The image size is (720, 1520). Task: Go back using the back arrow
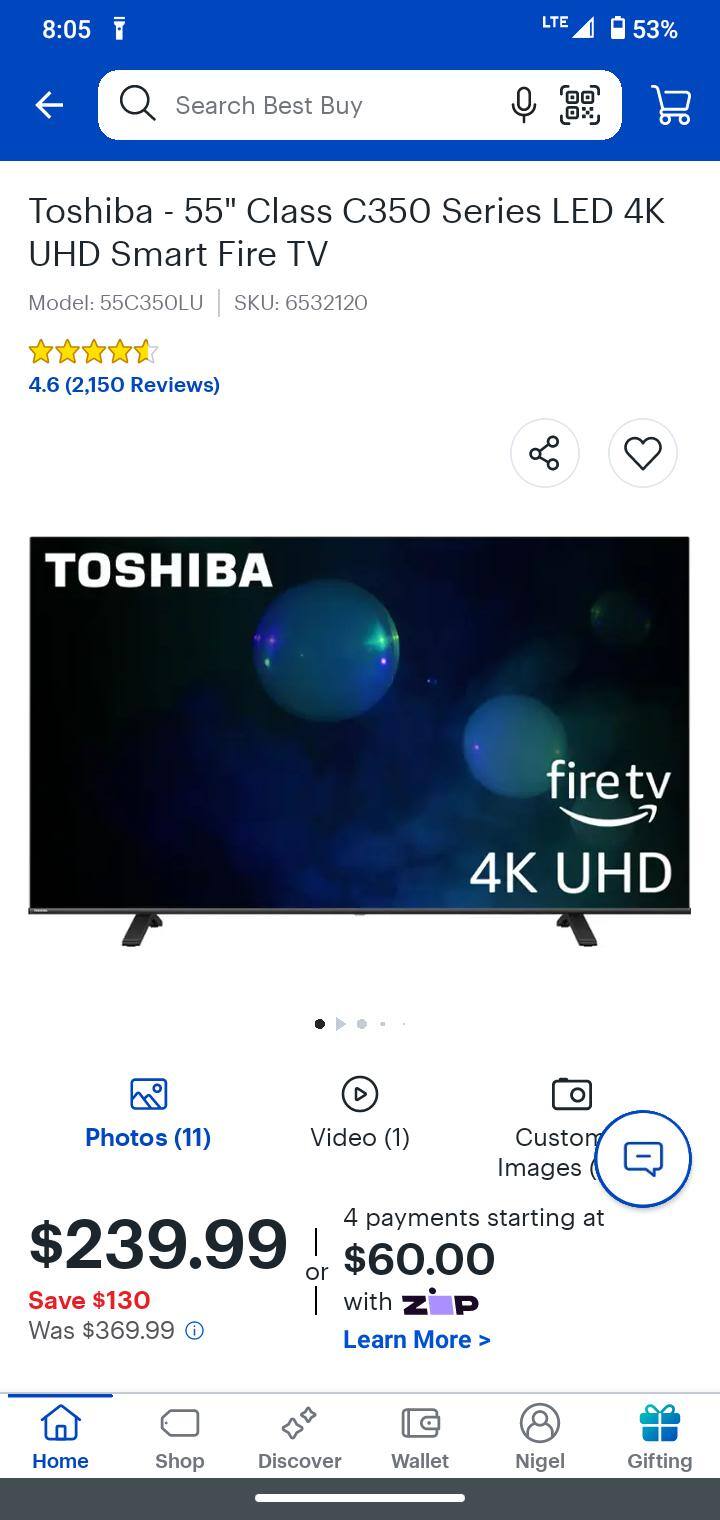[48, 105]
